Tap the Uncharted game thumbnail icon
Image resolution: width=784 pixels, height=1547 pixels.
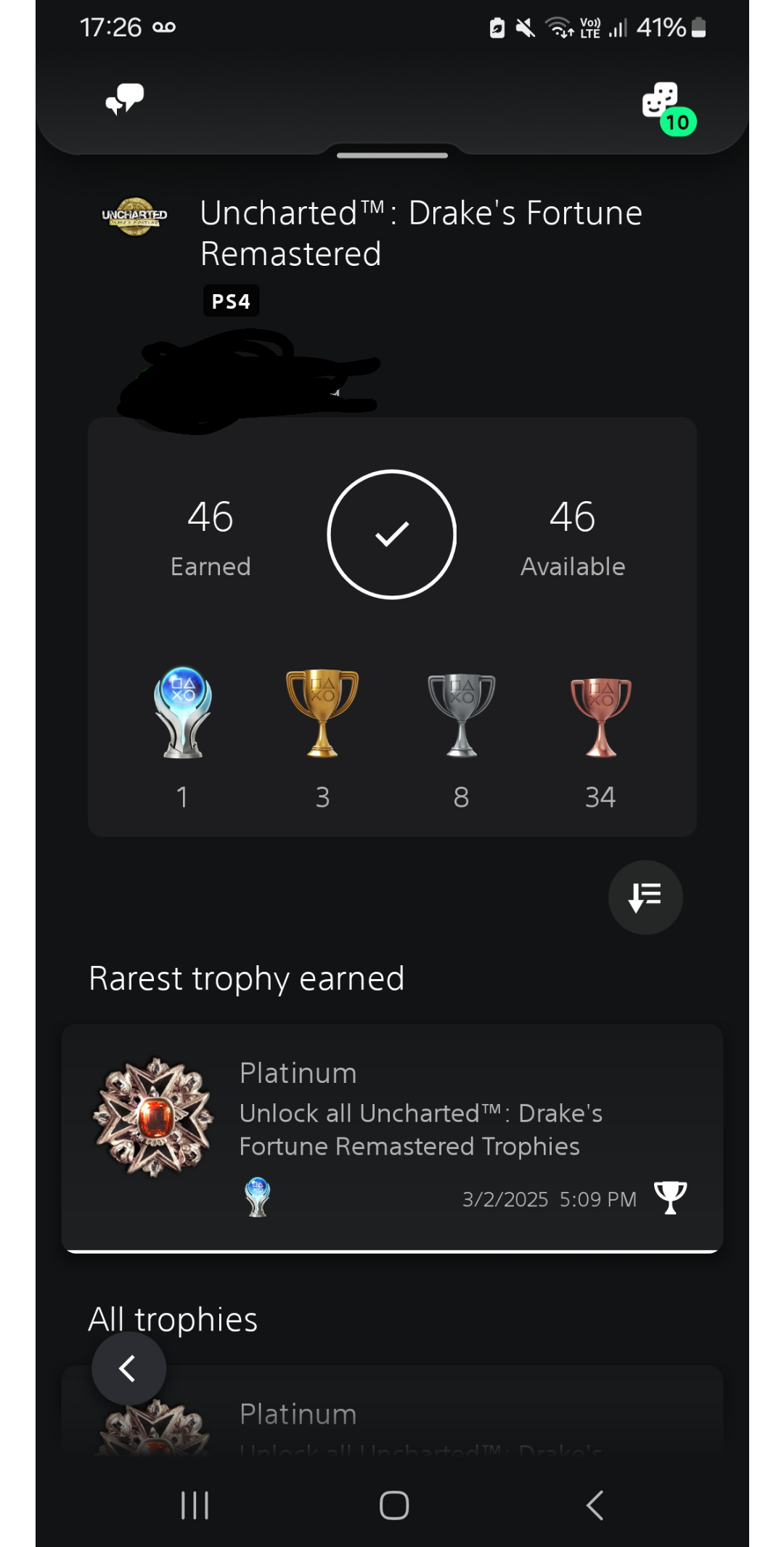tap(135, 216)
